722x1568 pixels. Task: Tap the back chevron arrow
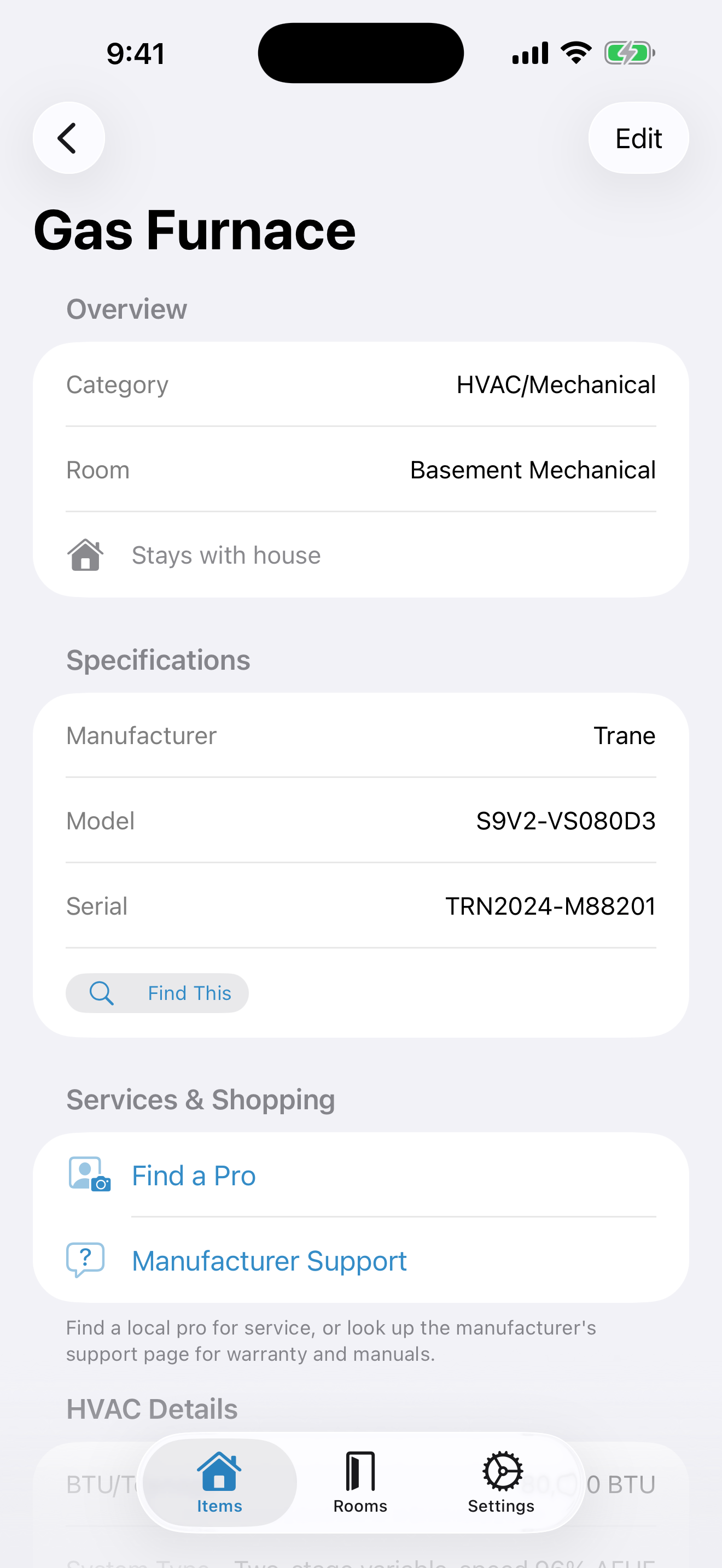point(68,138)
